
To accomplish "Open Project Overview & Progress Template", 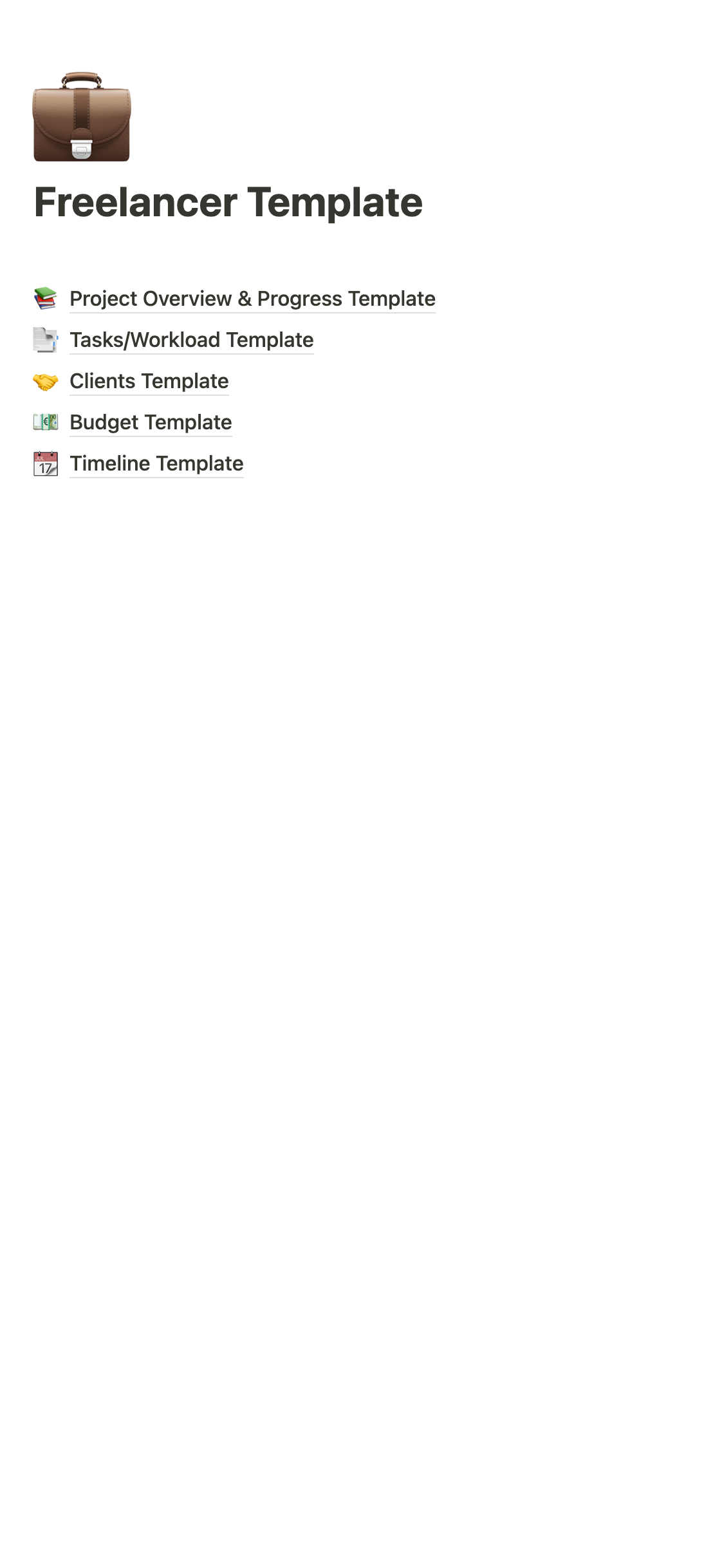I will coord(252,299).
